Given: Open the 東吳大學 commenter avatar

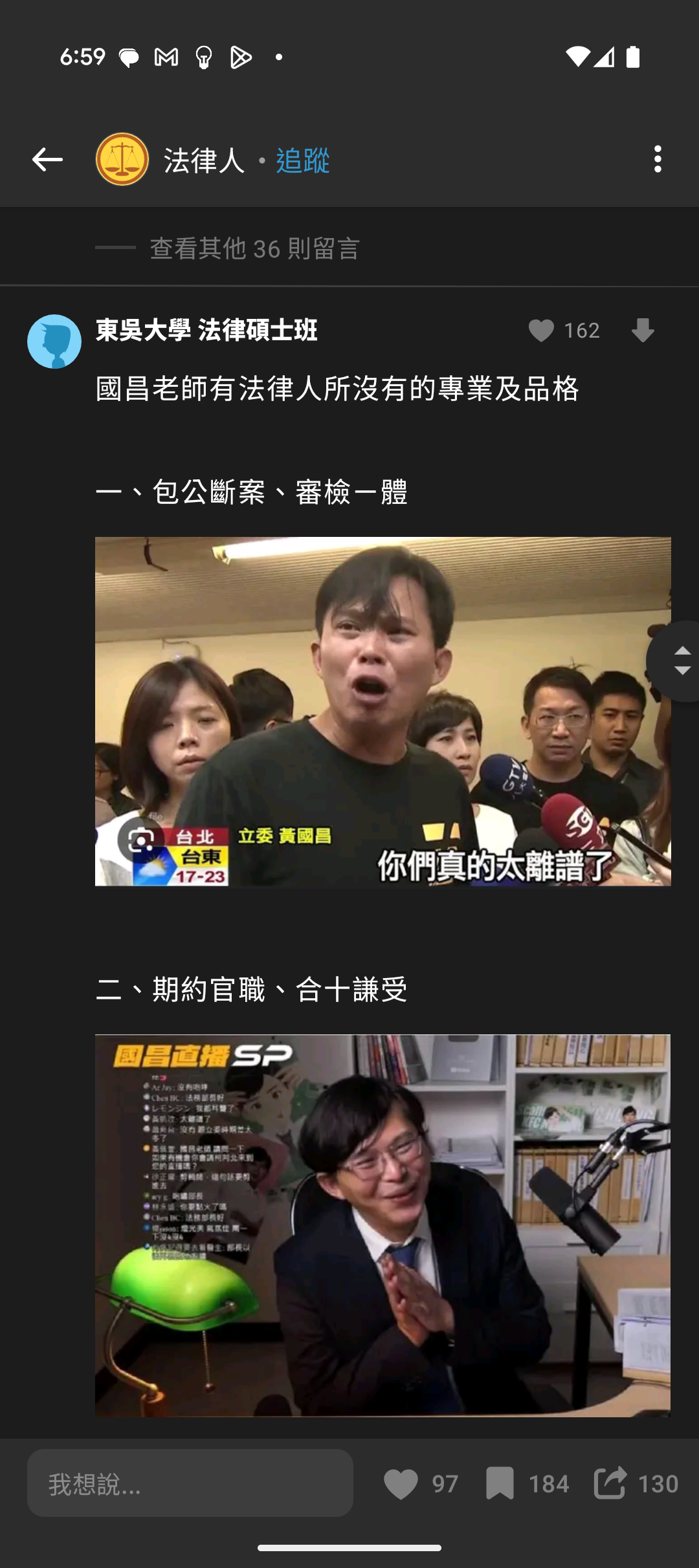Looking at the screenshot, I should 54,342.
